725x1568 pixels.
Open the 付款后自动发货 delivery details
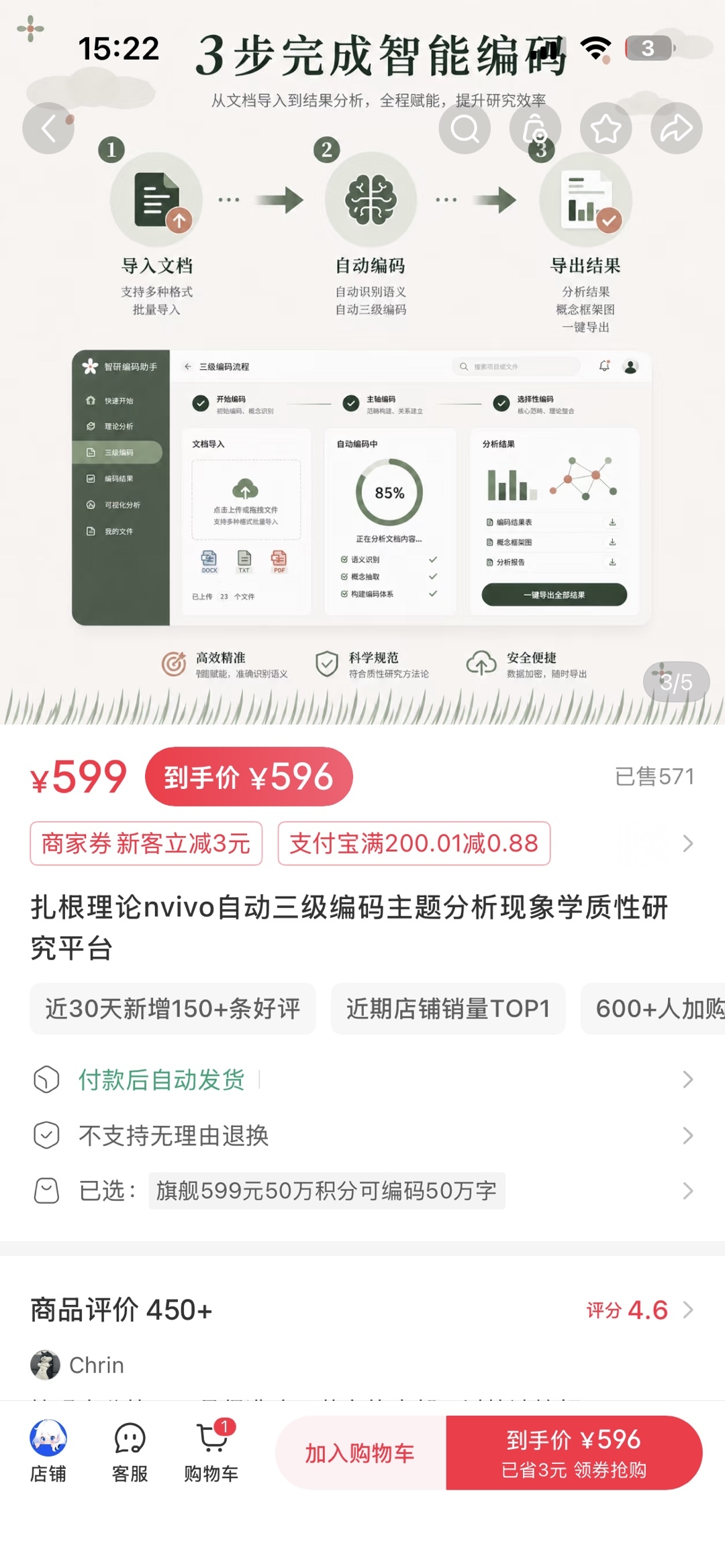tap(362, 1080)
